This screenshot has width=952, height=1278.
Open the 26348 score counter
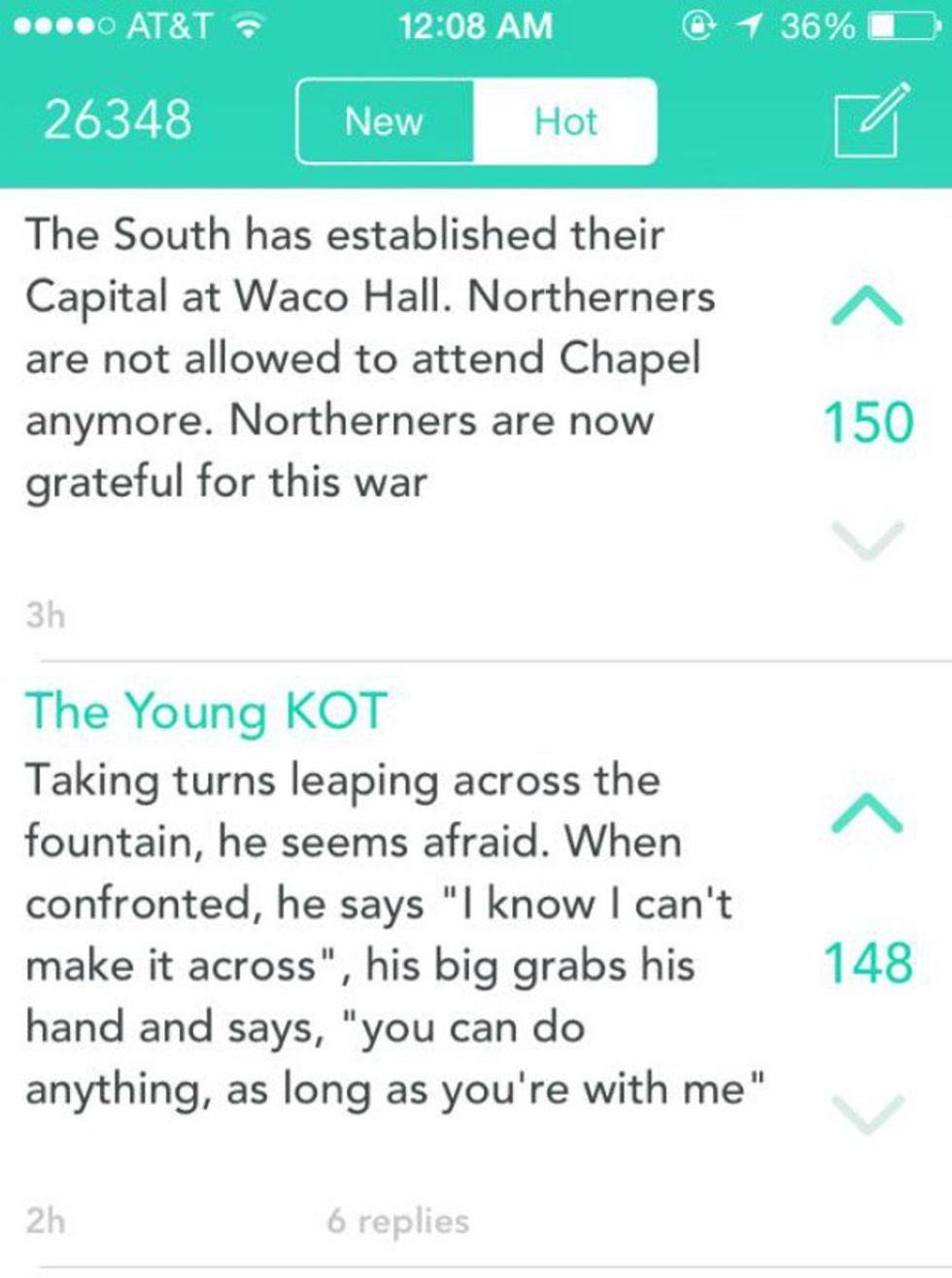pos(118,121)
